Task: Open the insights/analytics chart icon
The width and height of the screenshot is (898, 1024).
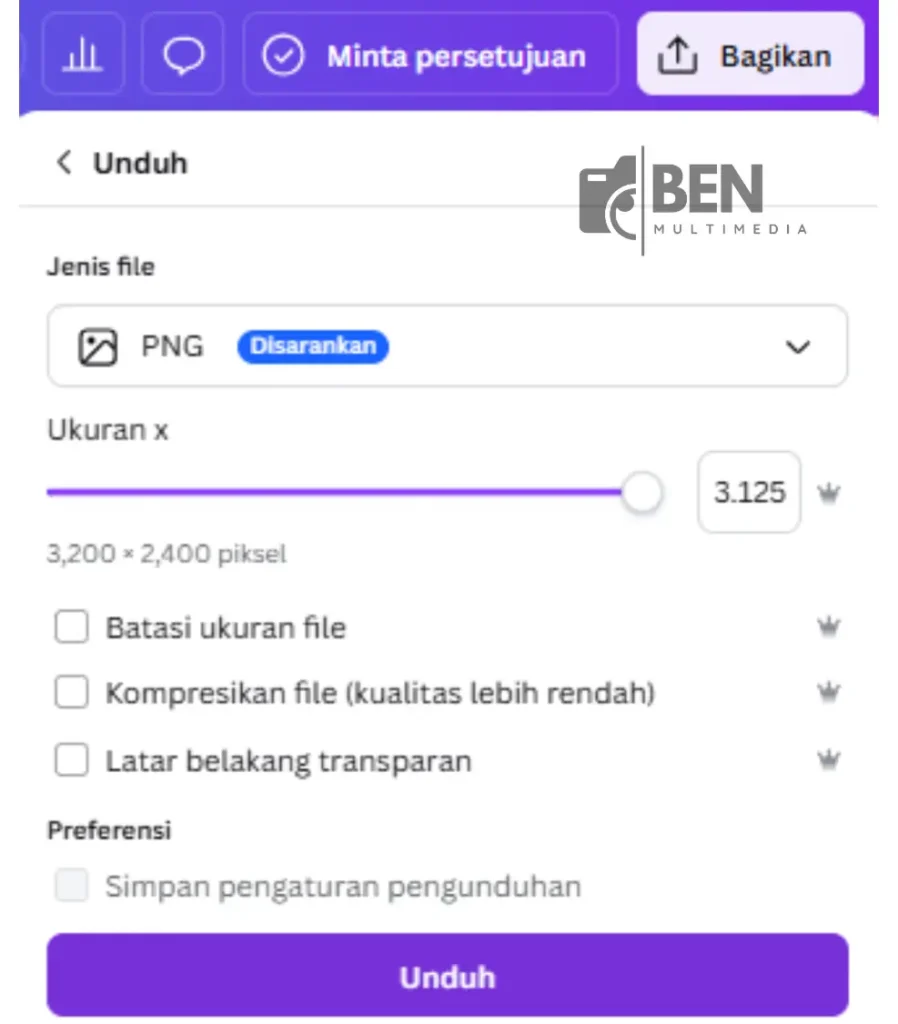Action: 83,54
